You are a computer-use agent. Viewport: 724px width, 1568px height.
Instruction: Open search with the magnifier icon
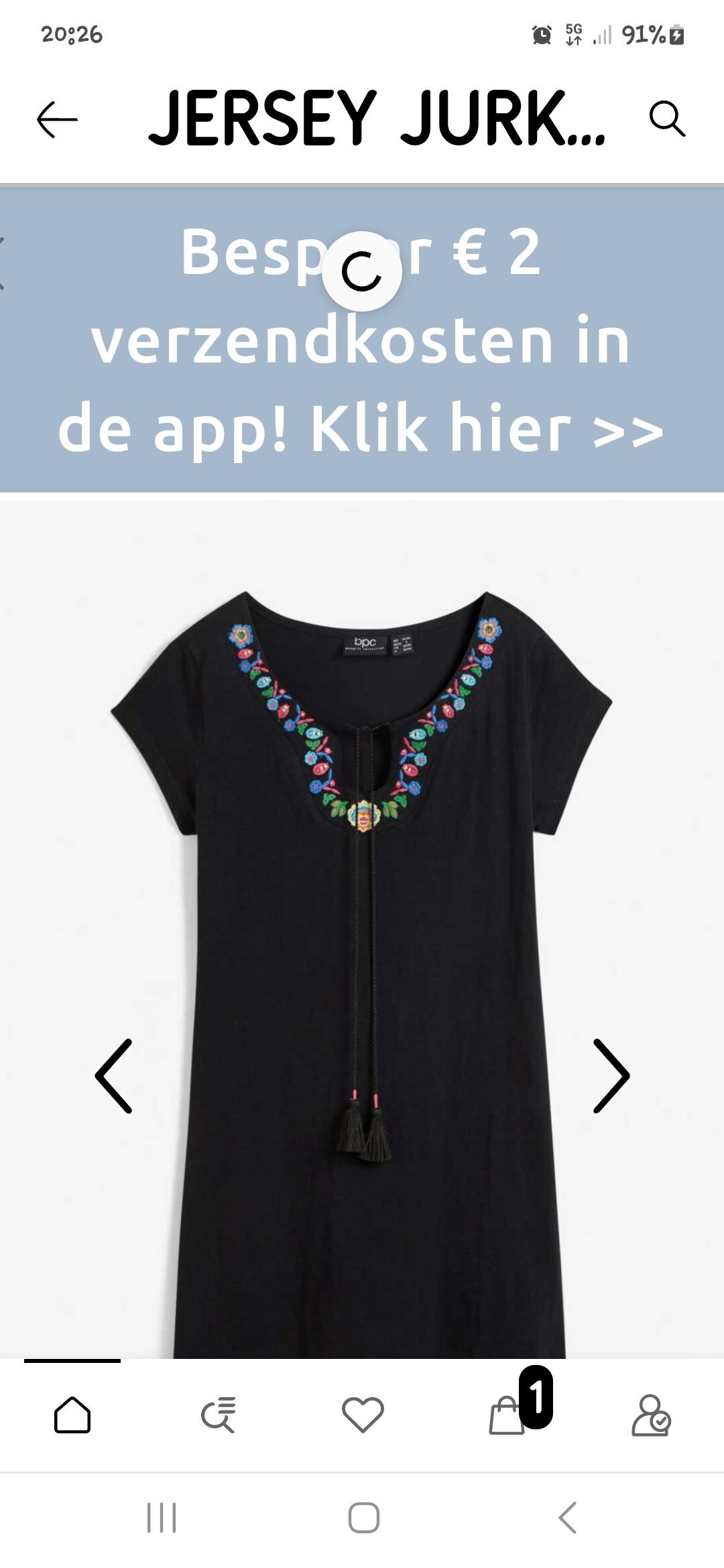pyautogui.click(x=667, y=119)
